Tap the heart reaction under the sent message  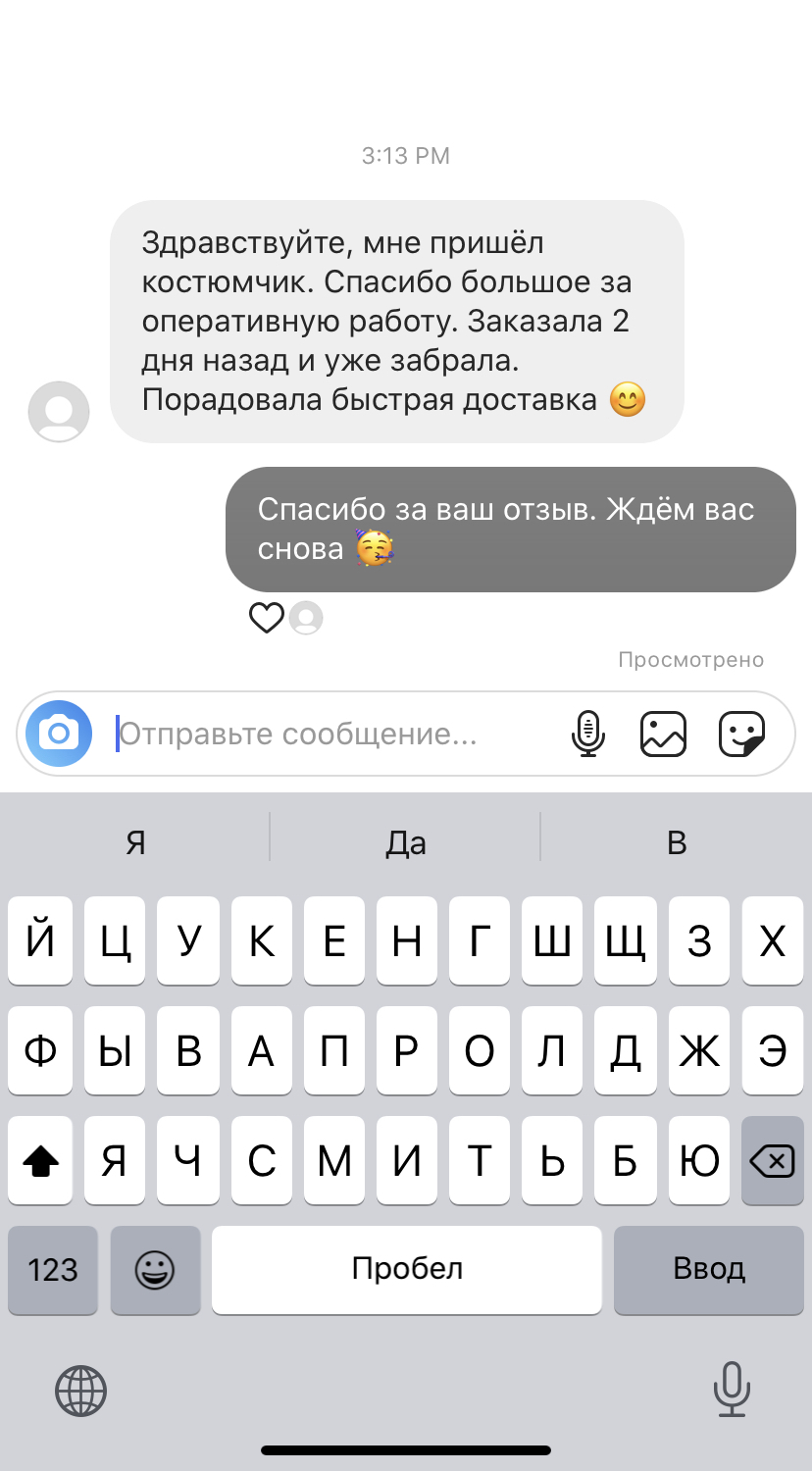click(266, 618)
